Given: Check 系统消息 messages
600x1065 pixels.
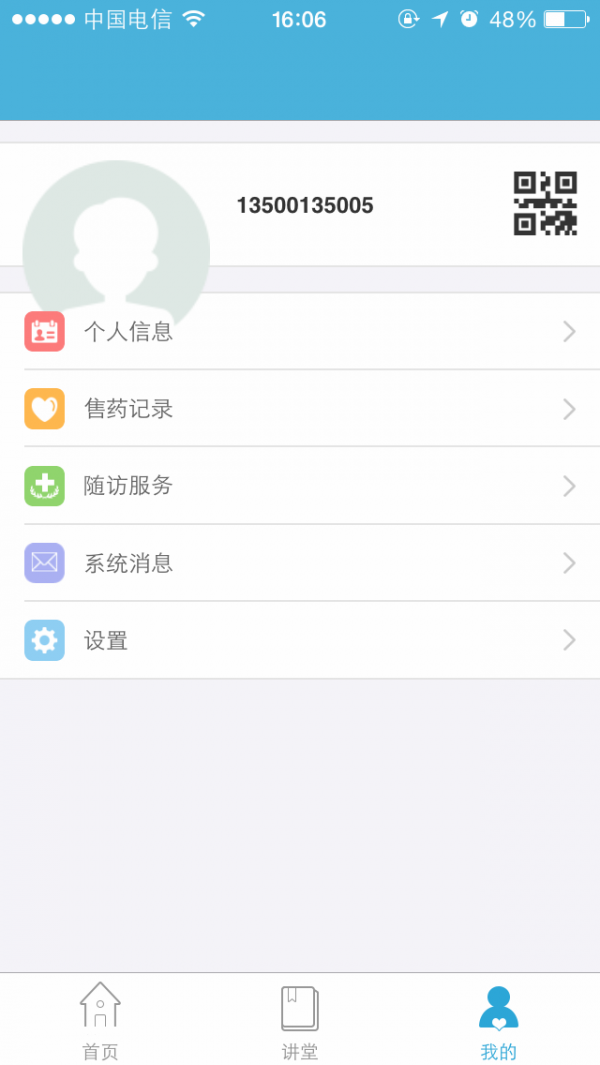Looking at the screenshot, I should (x=300, y=563).
